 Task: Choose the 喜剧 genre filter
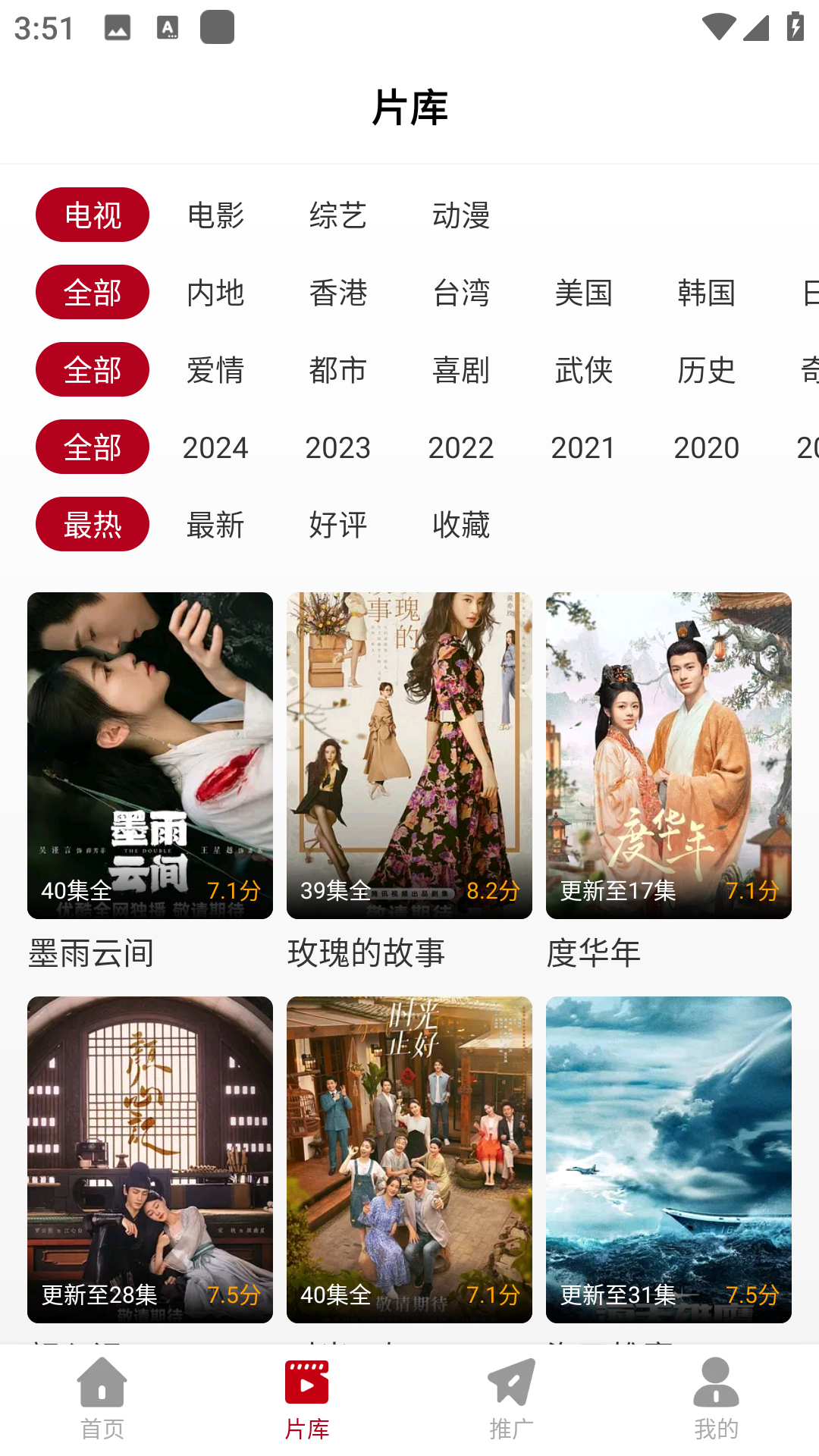(461, 370)
